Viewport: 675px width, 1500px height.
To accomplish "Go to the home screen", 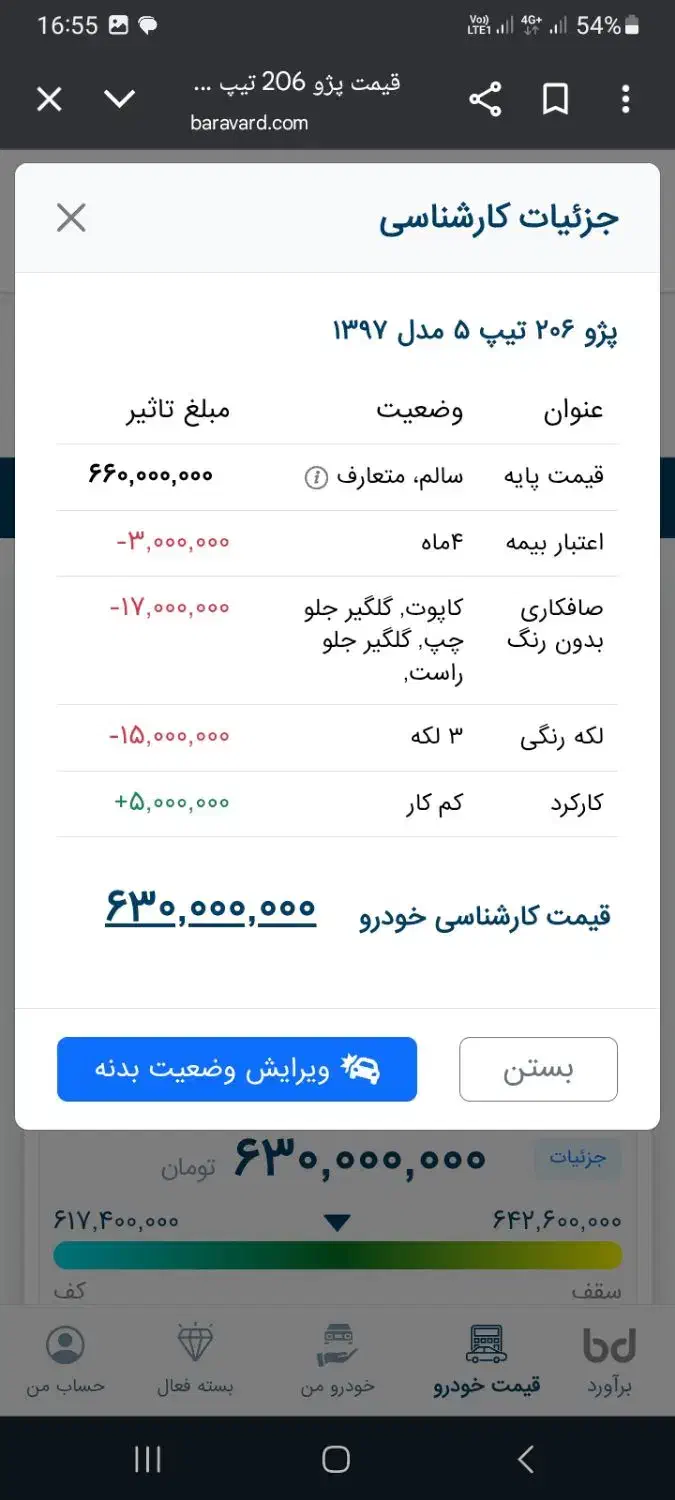I will 336,1459.
